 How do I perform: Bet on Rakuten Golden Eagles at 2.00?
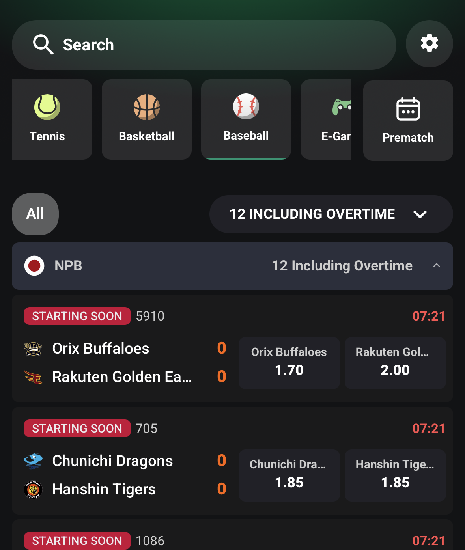(x=395, y=363)
